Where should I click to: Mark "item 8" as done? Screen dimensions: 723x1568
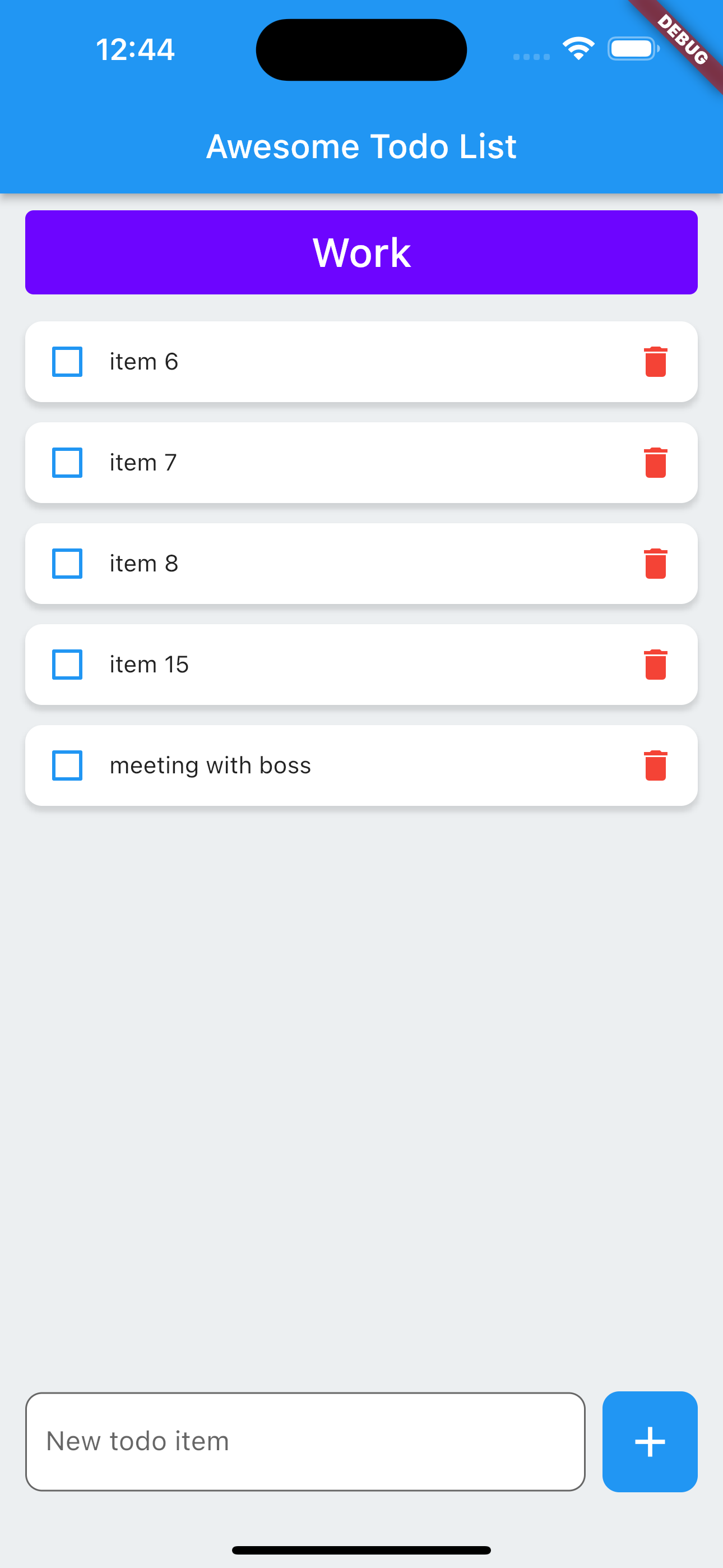click(67, 563)
